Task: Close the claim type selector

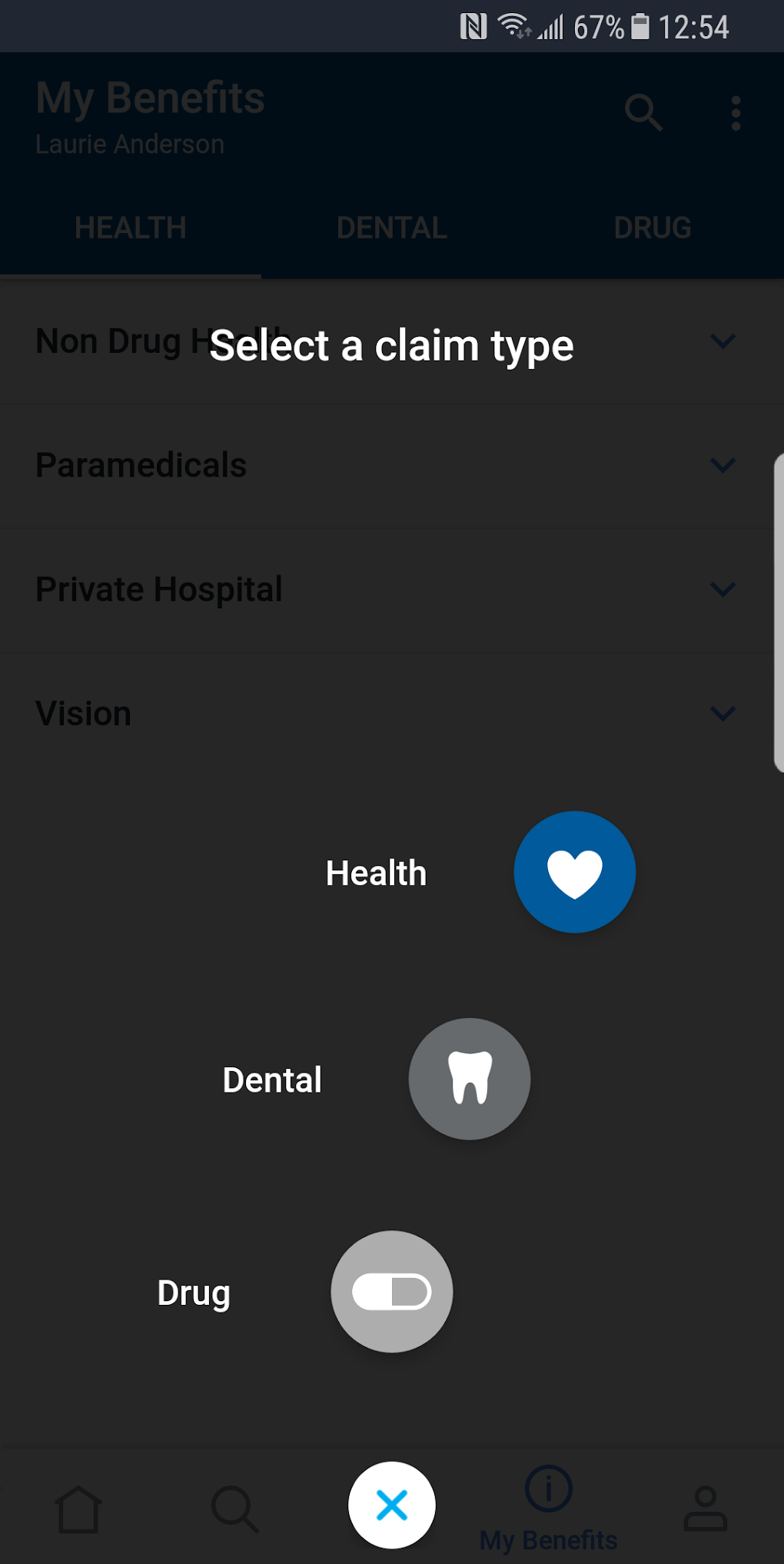Action: [391, 1505]
